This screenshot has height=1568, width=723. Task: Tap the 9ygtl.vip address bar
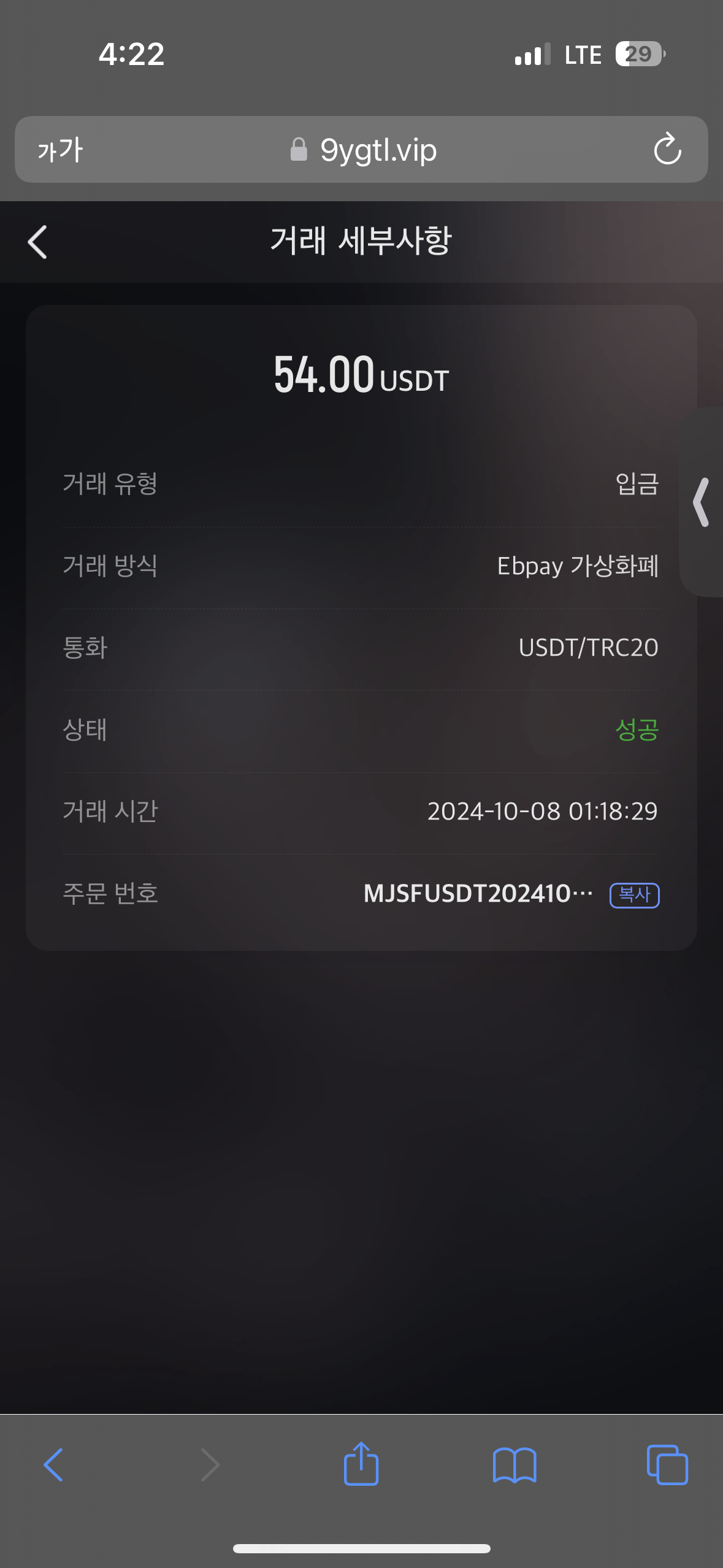pos(362,150)
